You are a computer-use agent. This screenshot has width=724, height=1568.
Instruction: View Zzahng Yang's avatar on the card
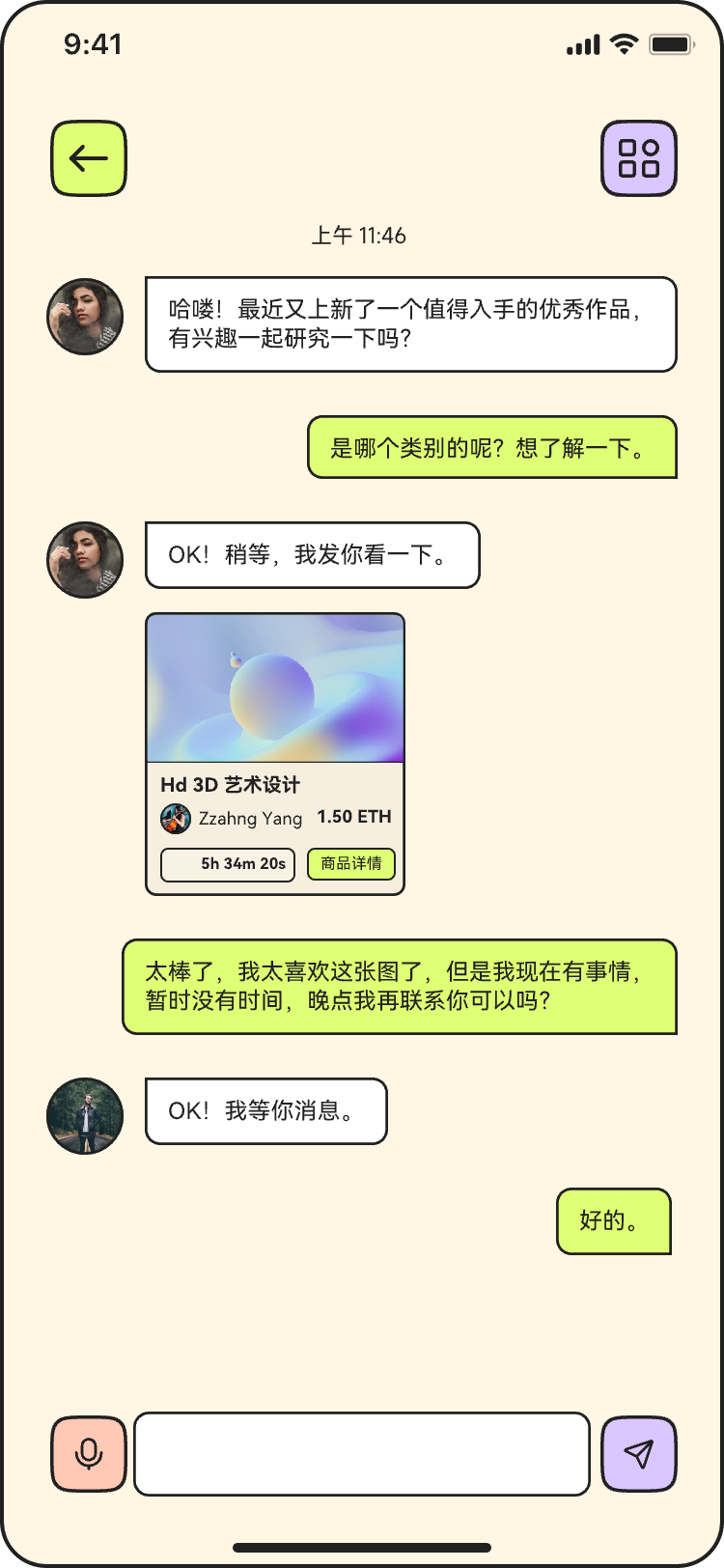coord(176,819)
